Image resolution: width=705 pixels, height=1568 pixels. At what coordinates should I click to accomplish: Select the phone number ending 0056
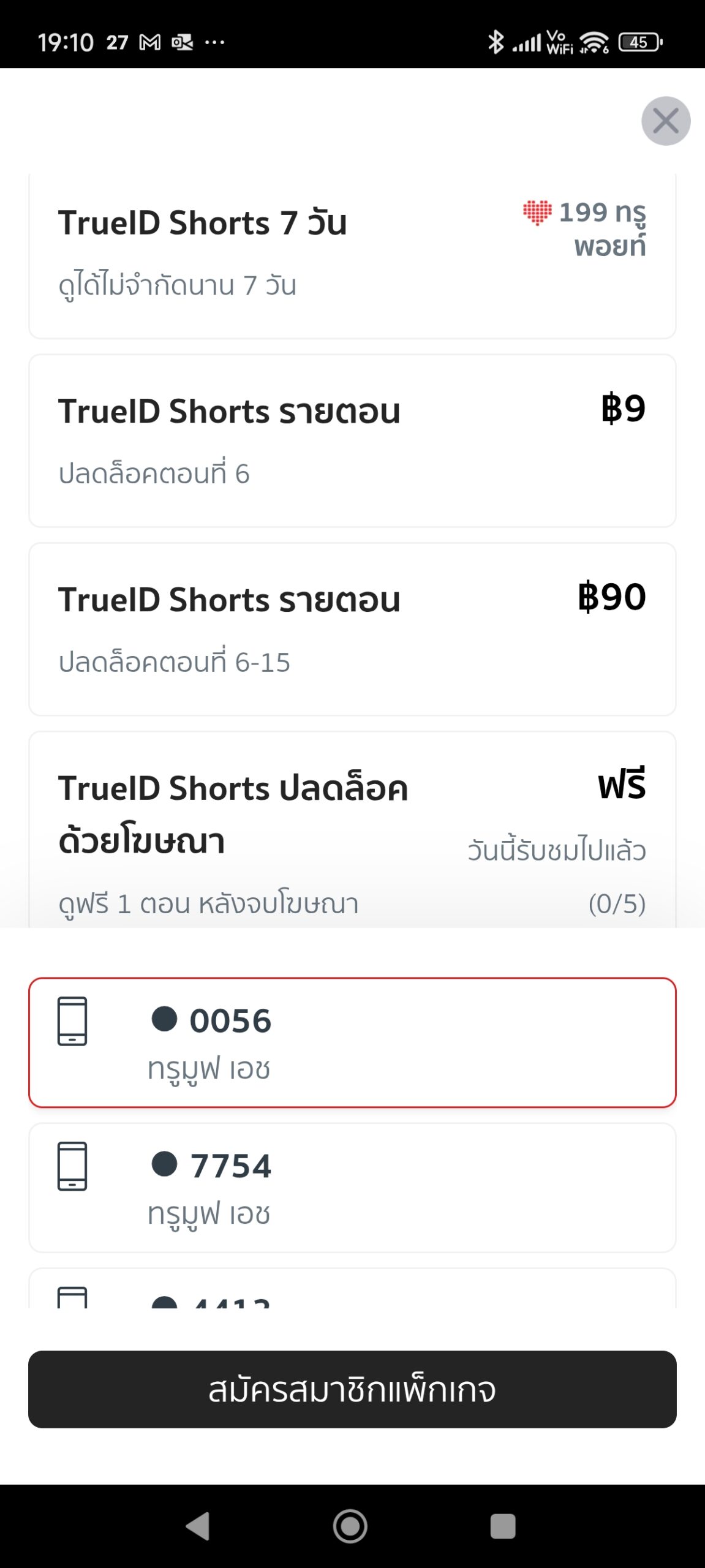[352, 1042]
